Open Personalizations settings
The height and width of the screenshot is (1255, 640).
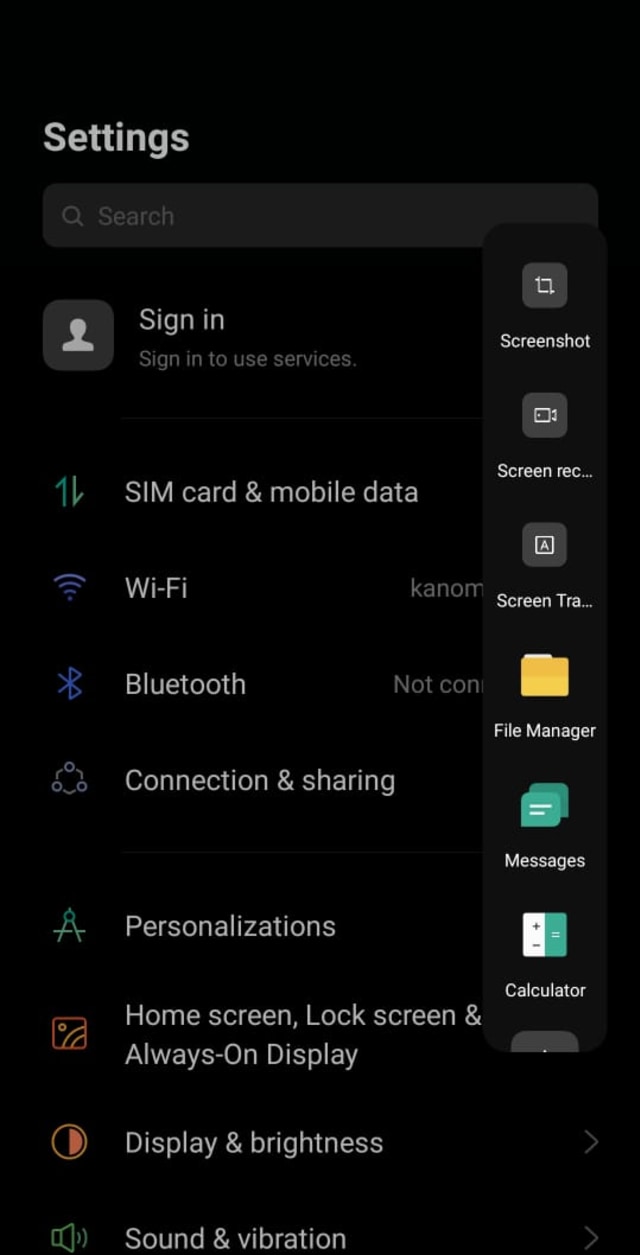click(262, 926)
